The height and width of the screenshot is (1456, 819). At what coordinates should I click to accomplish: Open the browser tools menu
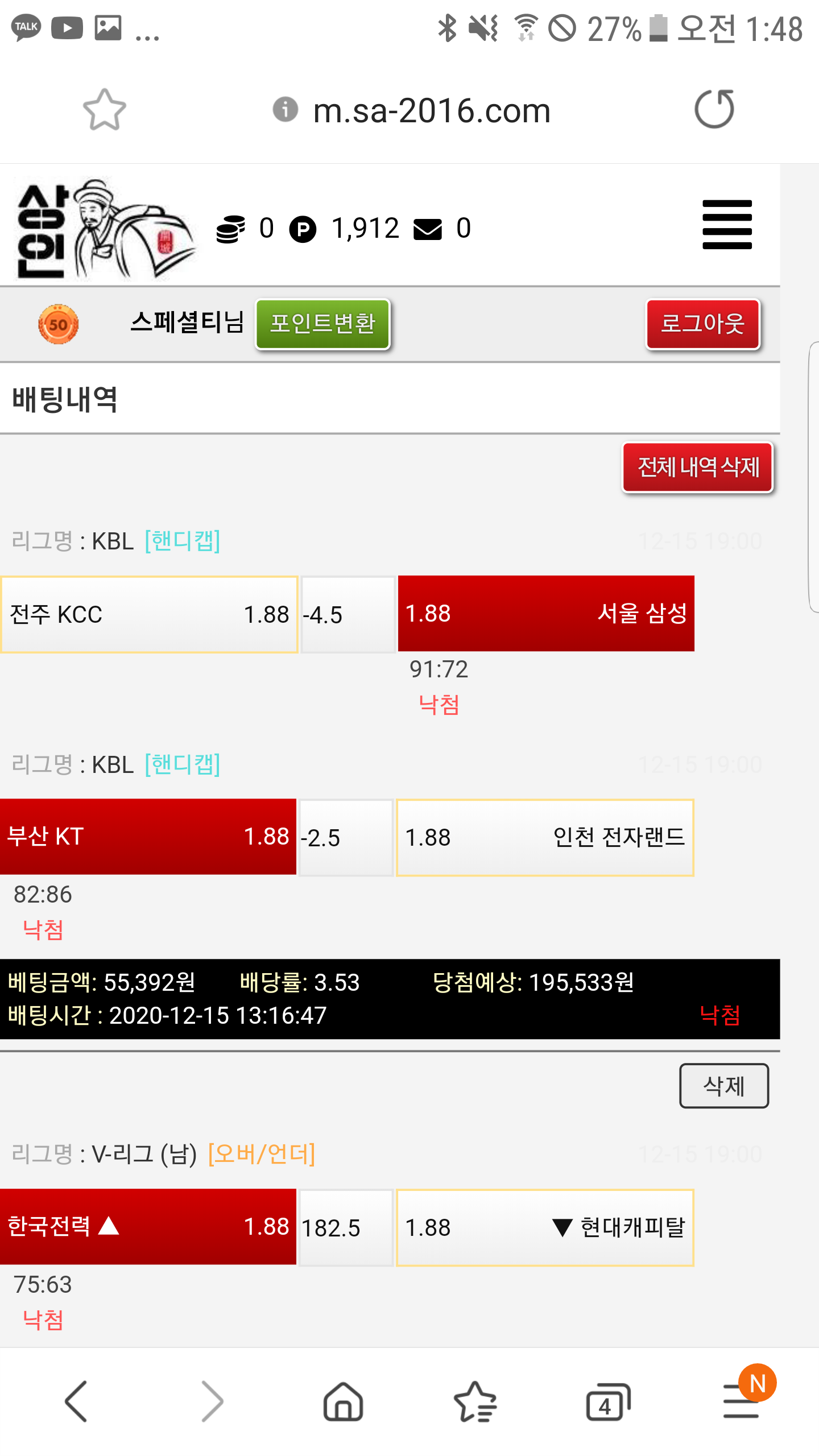[x=741, y=1402]
